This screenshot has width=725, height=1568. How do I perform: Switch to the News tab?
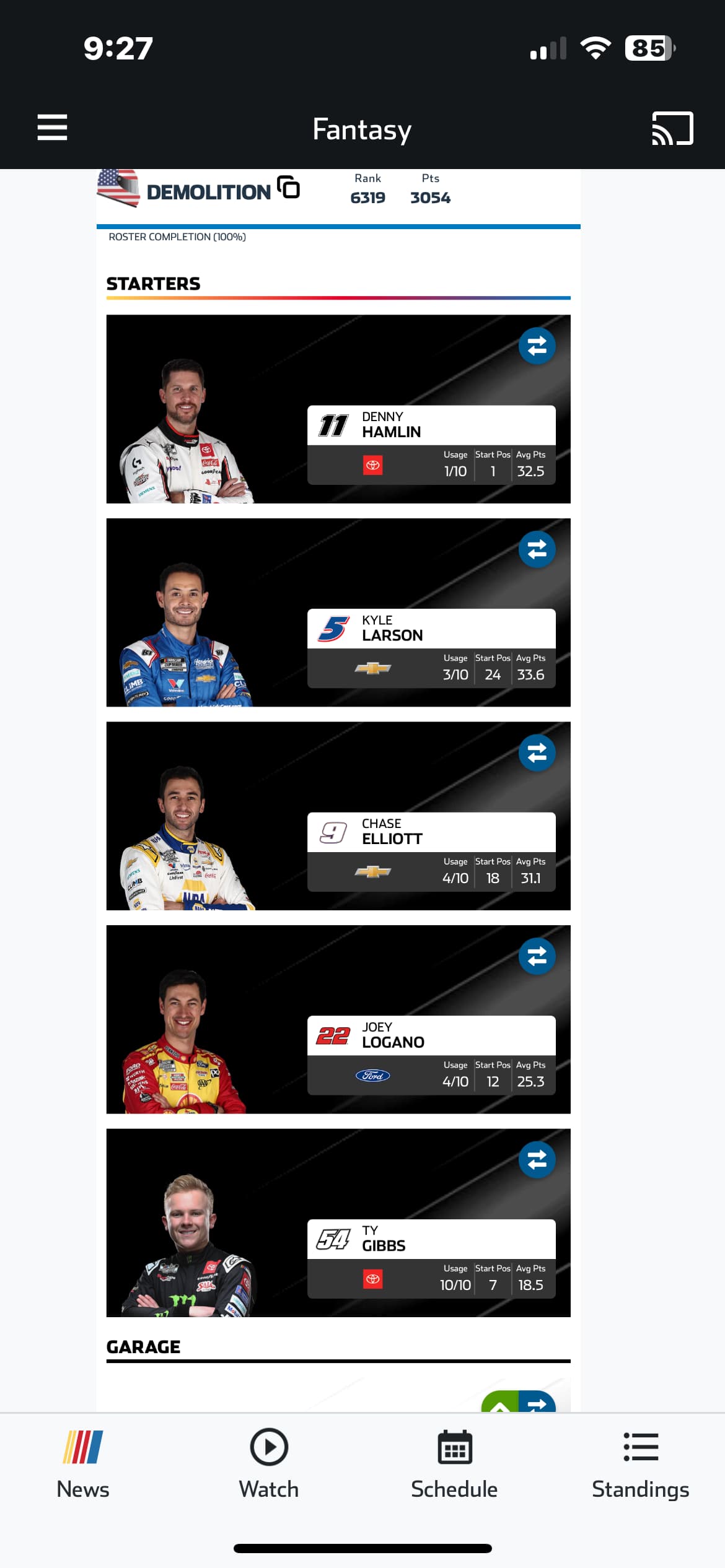click(83, 1464)
